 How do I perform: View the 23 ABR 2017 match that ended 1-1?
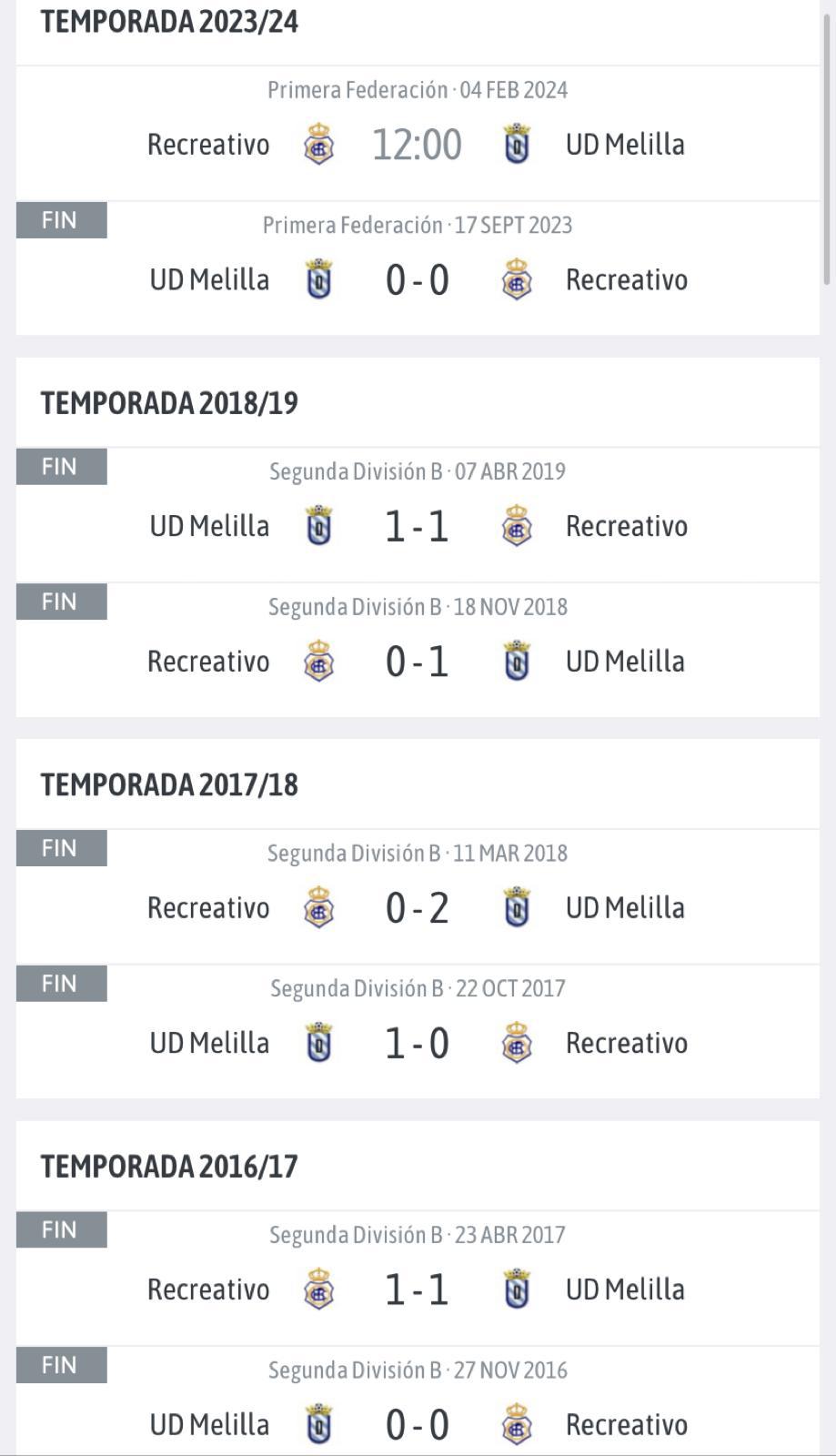418,1278
